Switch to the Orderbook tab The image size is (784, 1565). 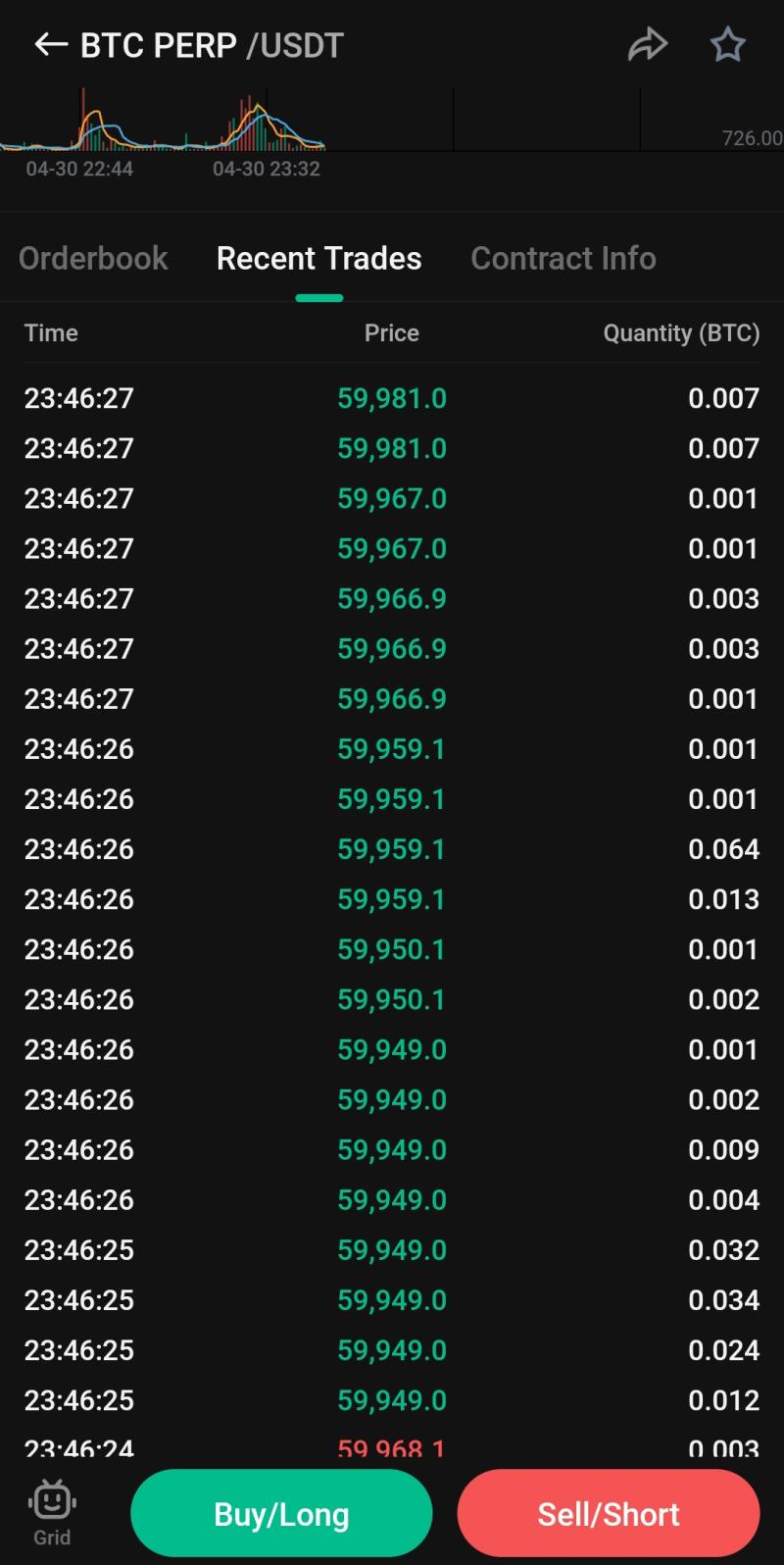point(93,258)
